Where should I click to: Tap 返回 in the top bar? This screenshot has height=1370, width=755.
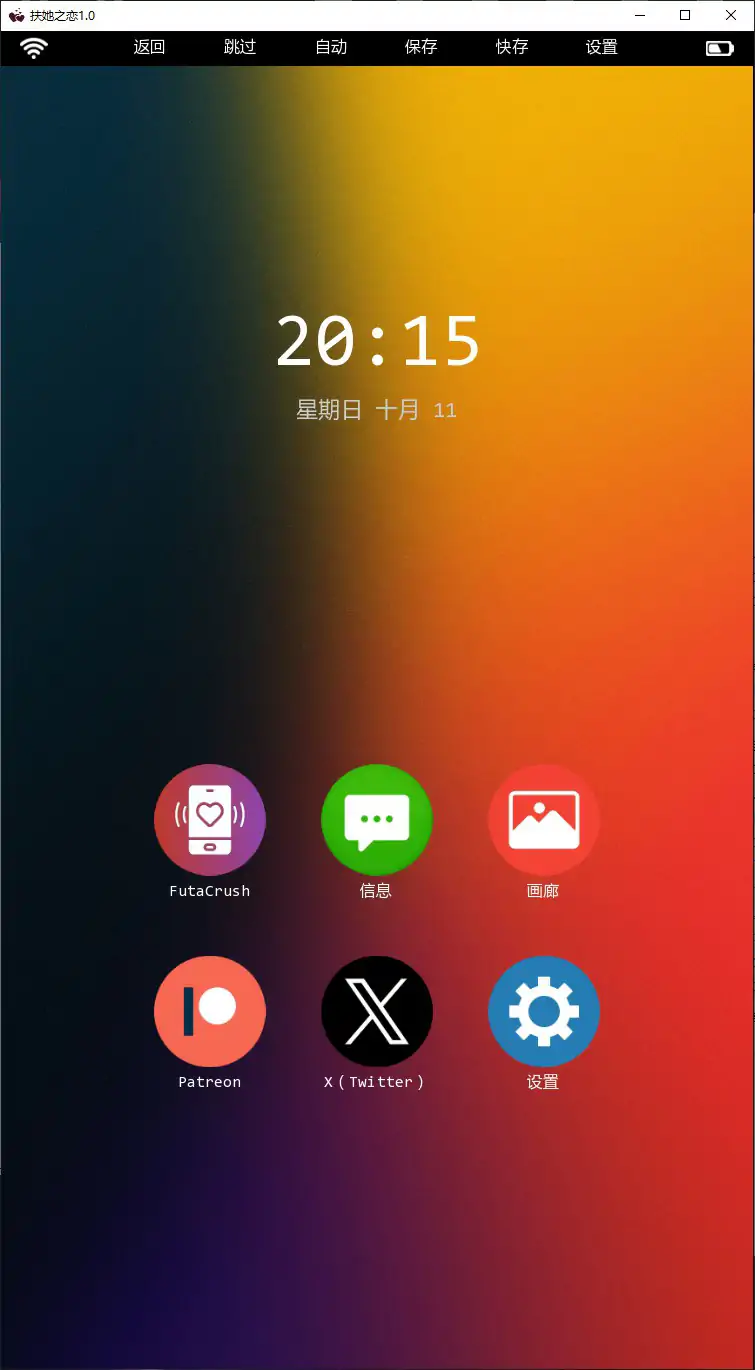149,47
